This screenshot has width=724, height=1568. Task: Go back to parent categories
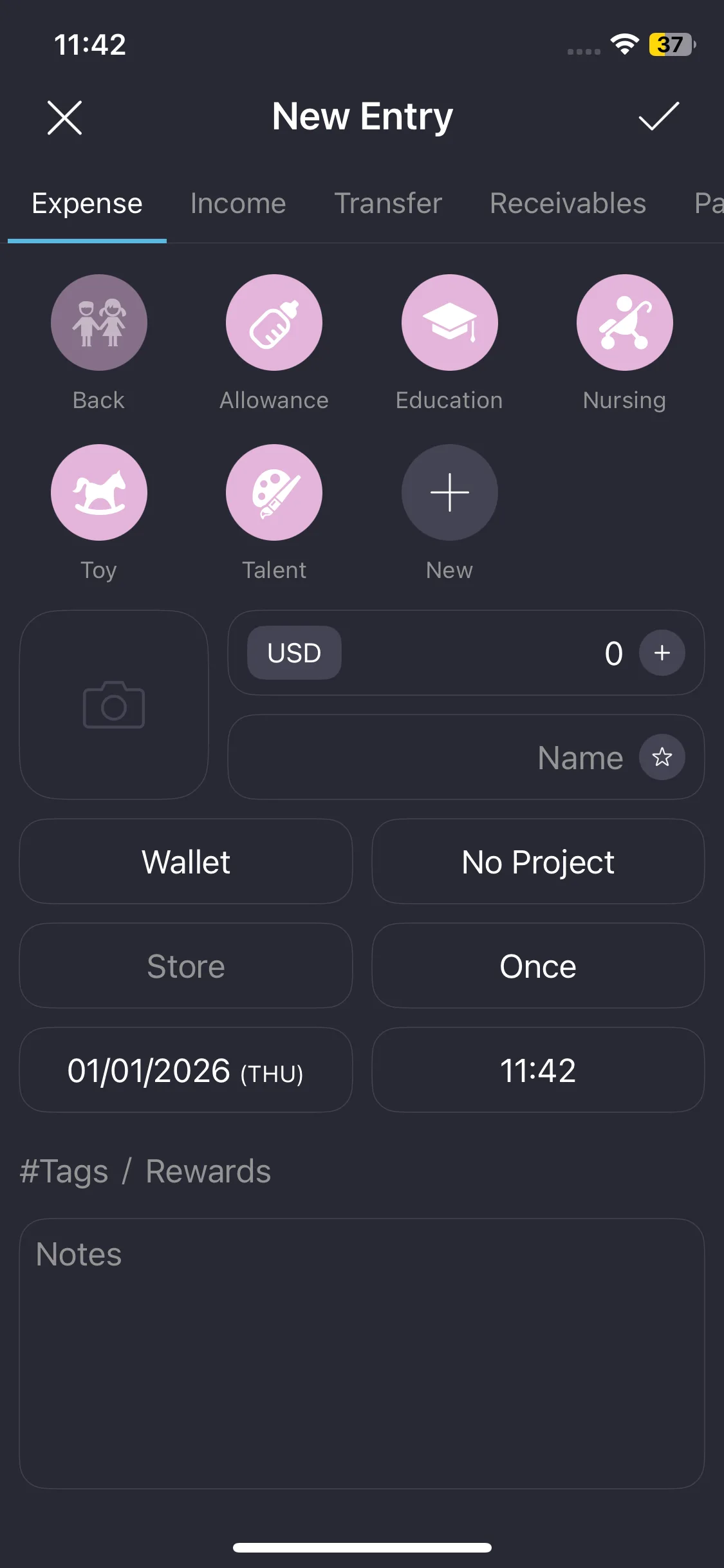[x=99, y=322]
